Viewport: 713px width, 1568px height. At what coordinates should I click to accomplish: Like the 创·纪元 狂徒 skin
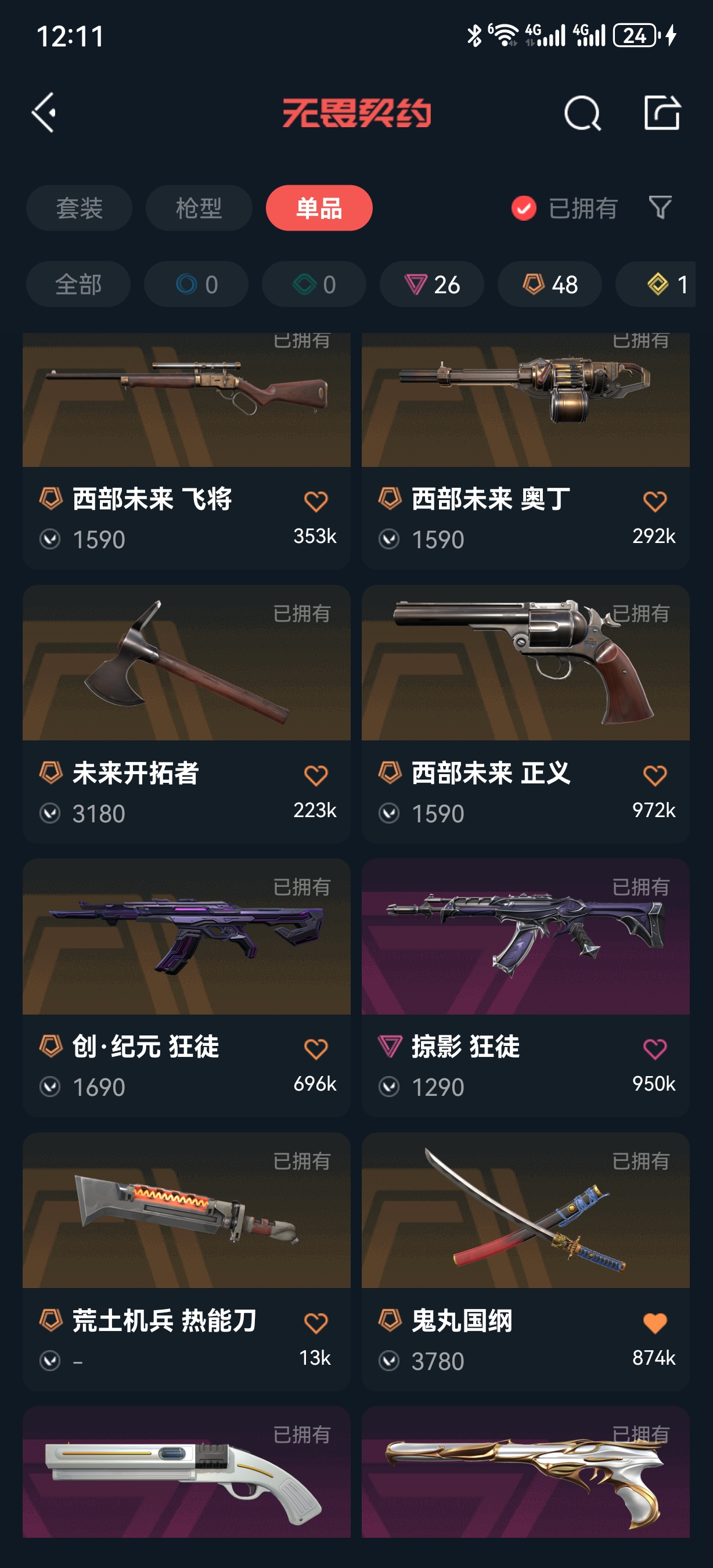[316, 1049]
